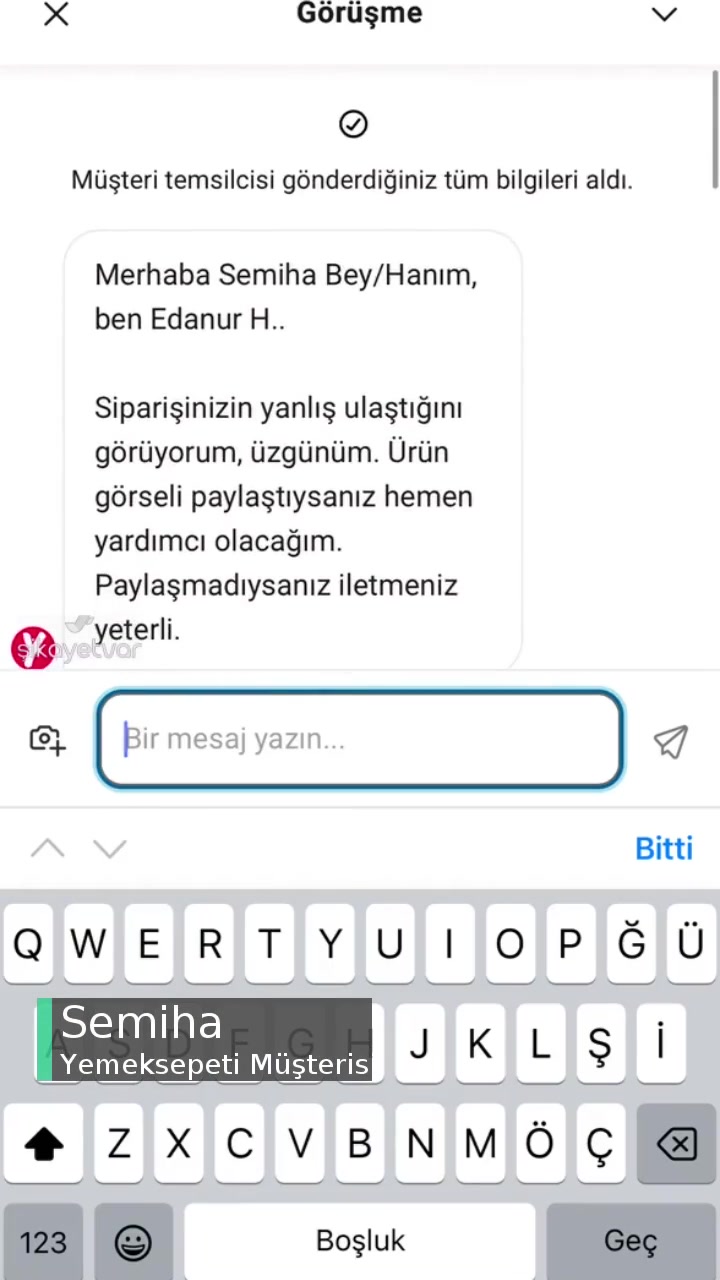
Task: Tap the backspace key to delete text
Action: coord(676,1143)
